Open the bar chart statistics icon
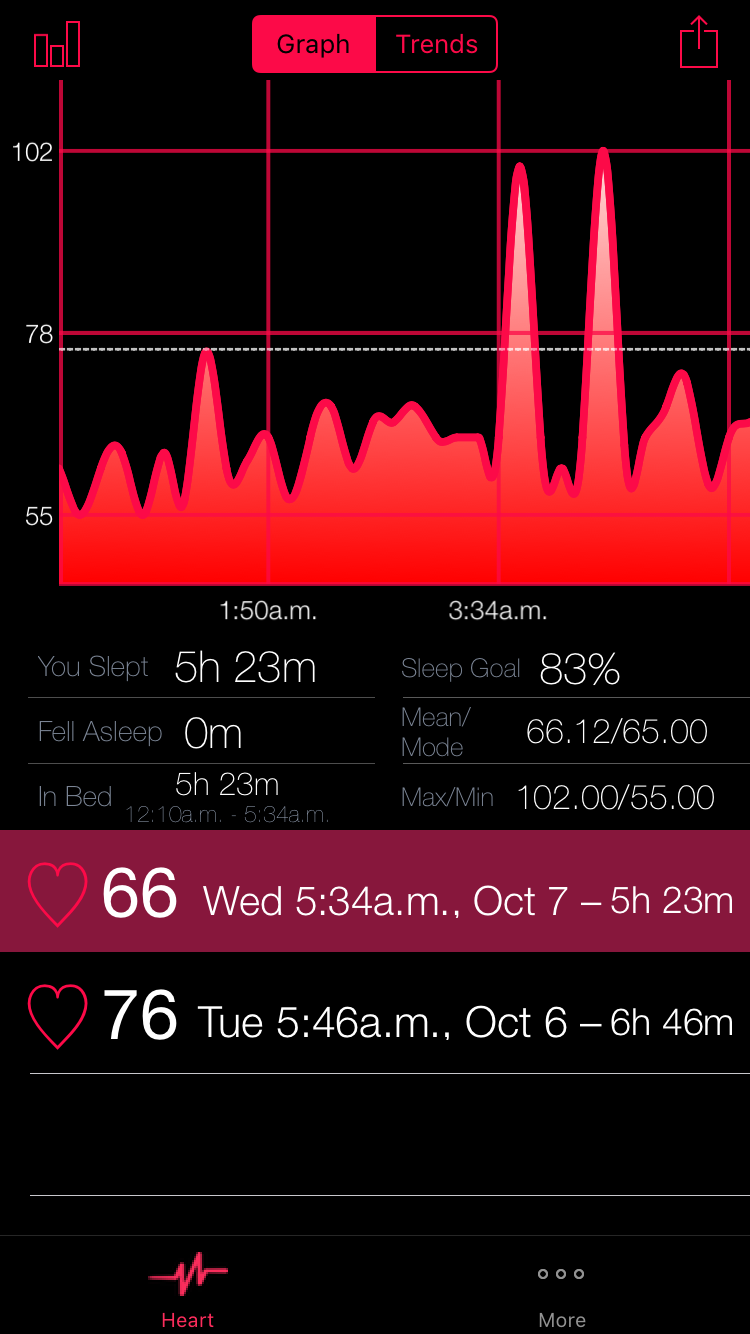Image resolution: width=750 pixels, height=1334 pixels. pyautogui.click(x=57, y=45)
